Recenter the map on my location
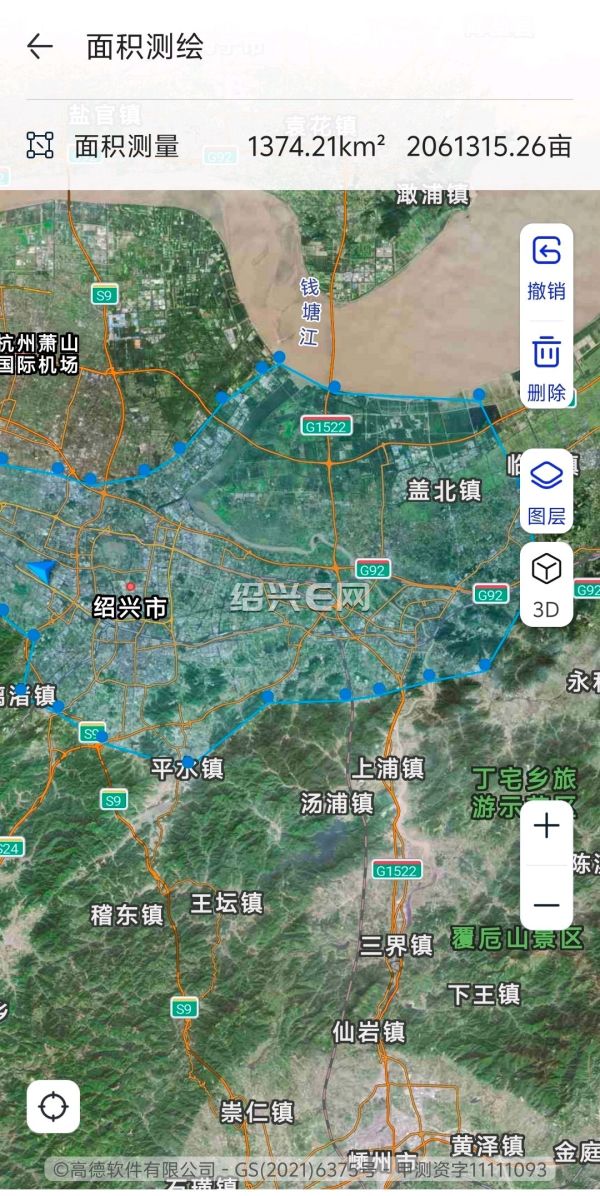This screenshot has height=1196, width=600. 53,1107
